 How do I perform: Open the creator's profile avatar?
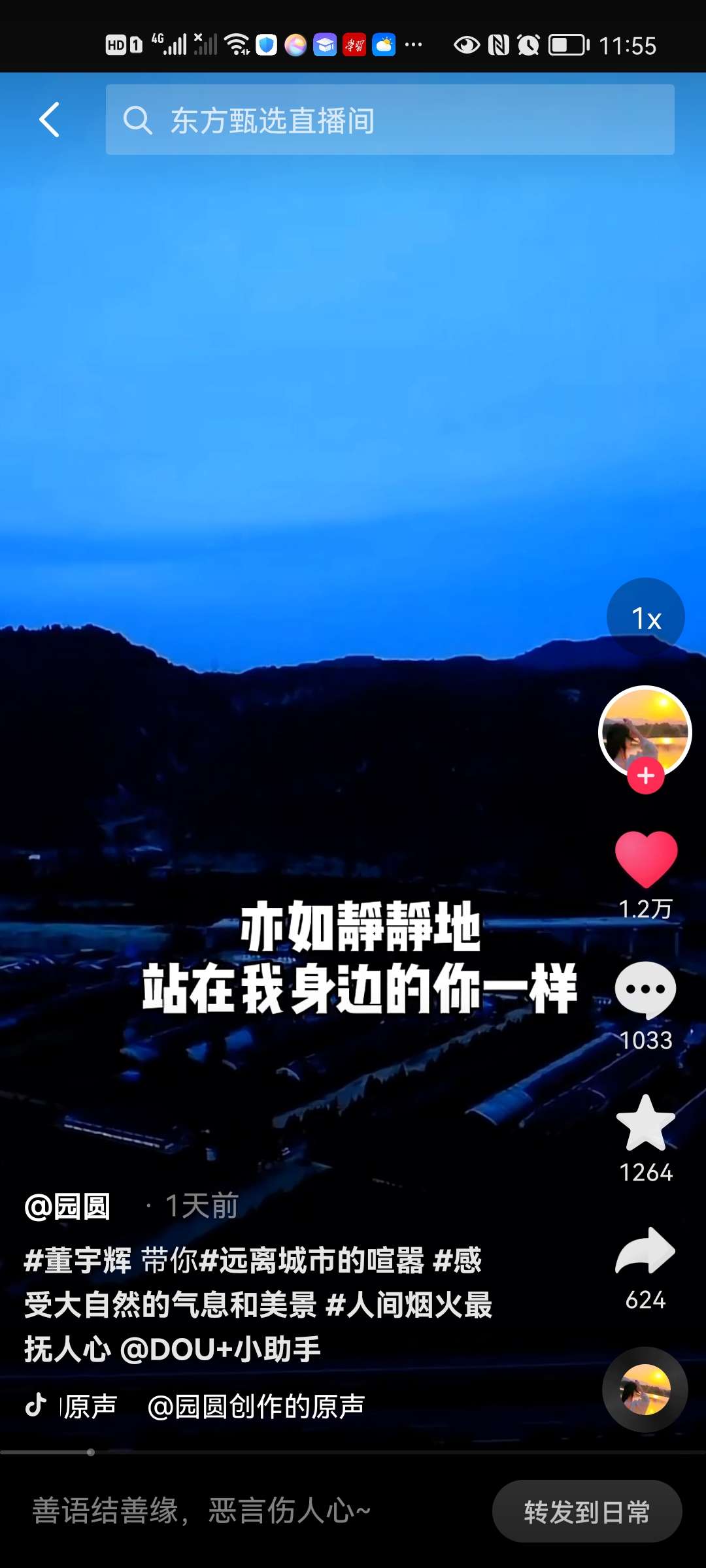(645, 728)
